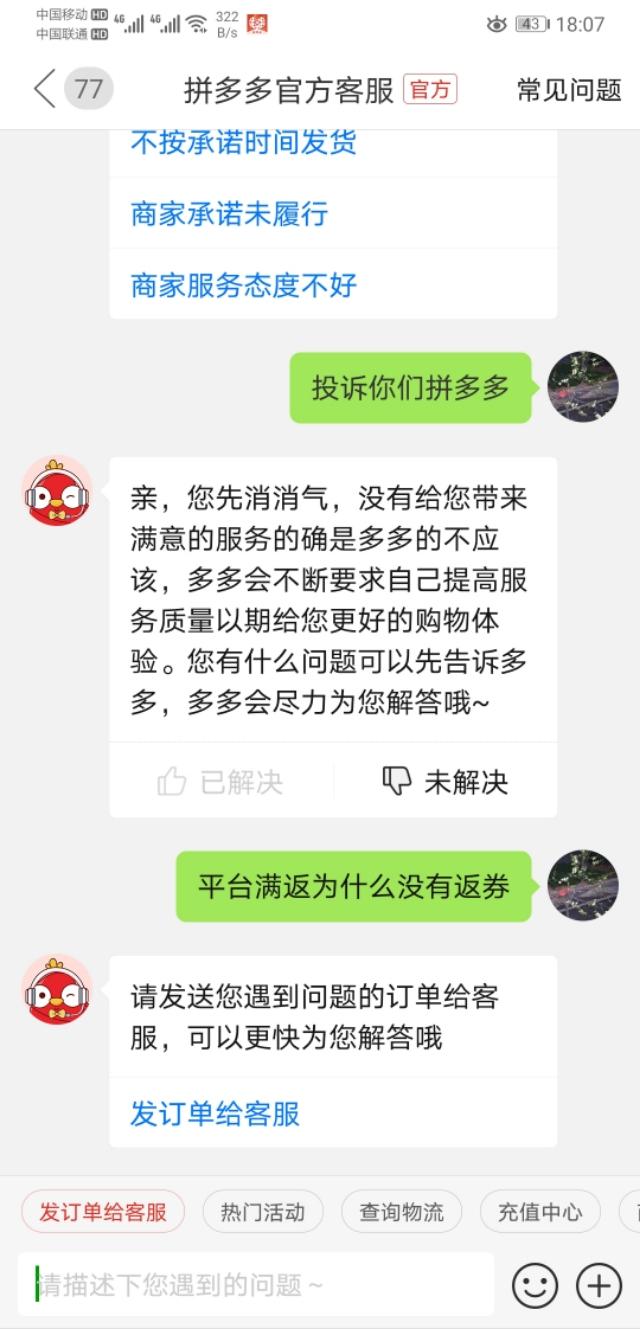The height and width of the screenshot is (1329, 640).
Task: Go back using the top-left arrow
Action: point(44,90)
